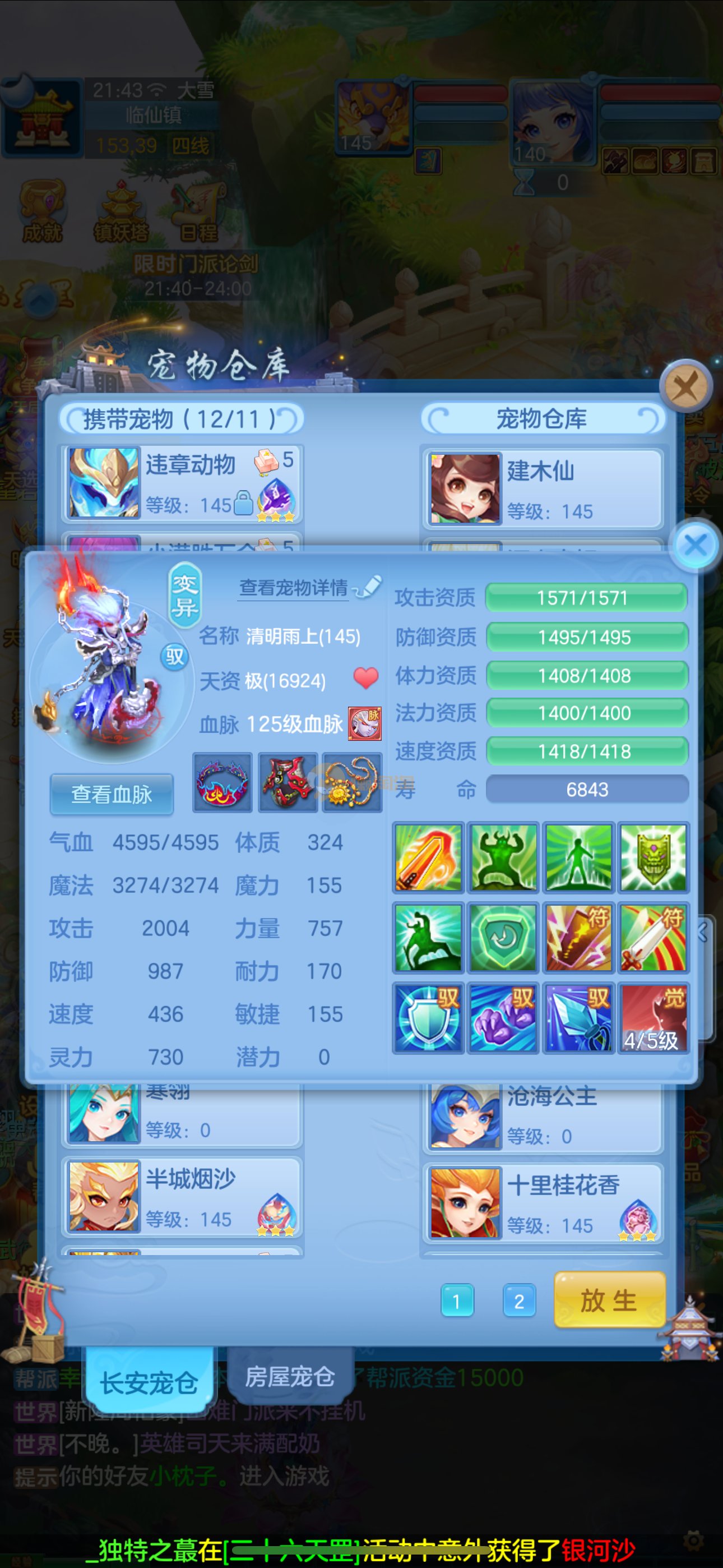
Task: View the flaming sword skill icon
Action: pos(428,857)
